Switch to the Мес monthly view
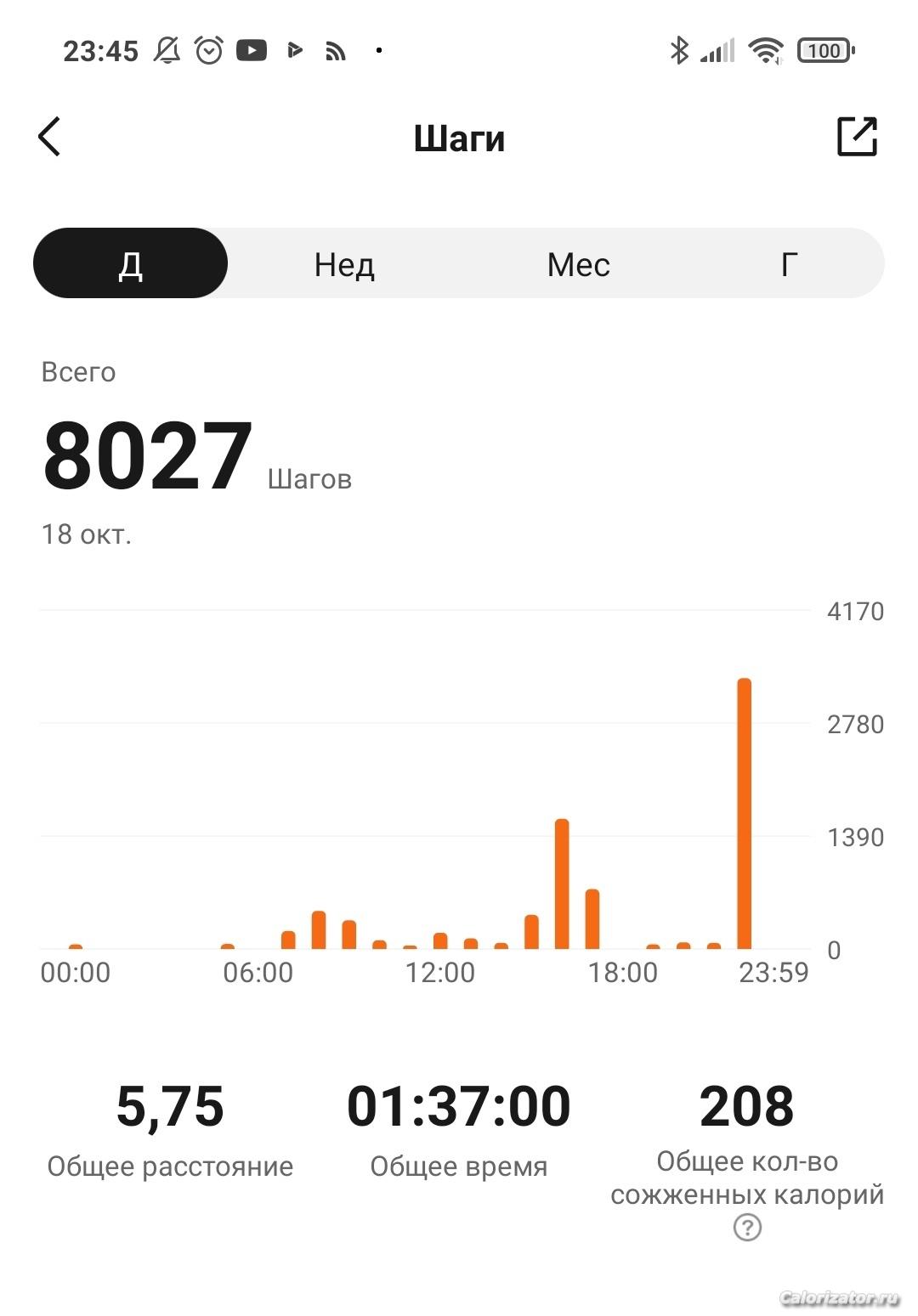The height and width of the screenshot is (1316, 918). 578,265
